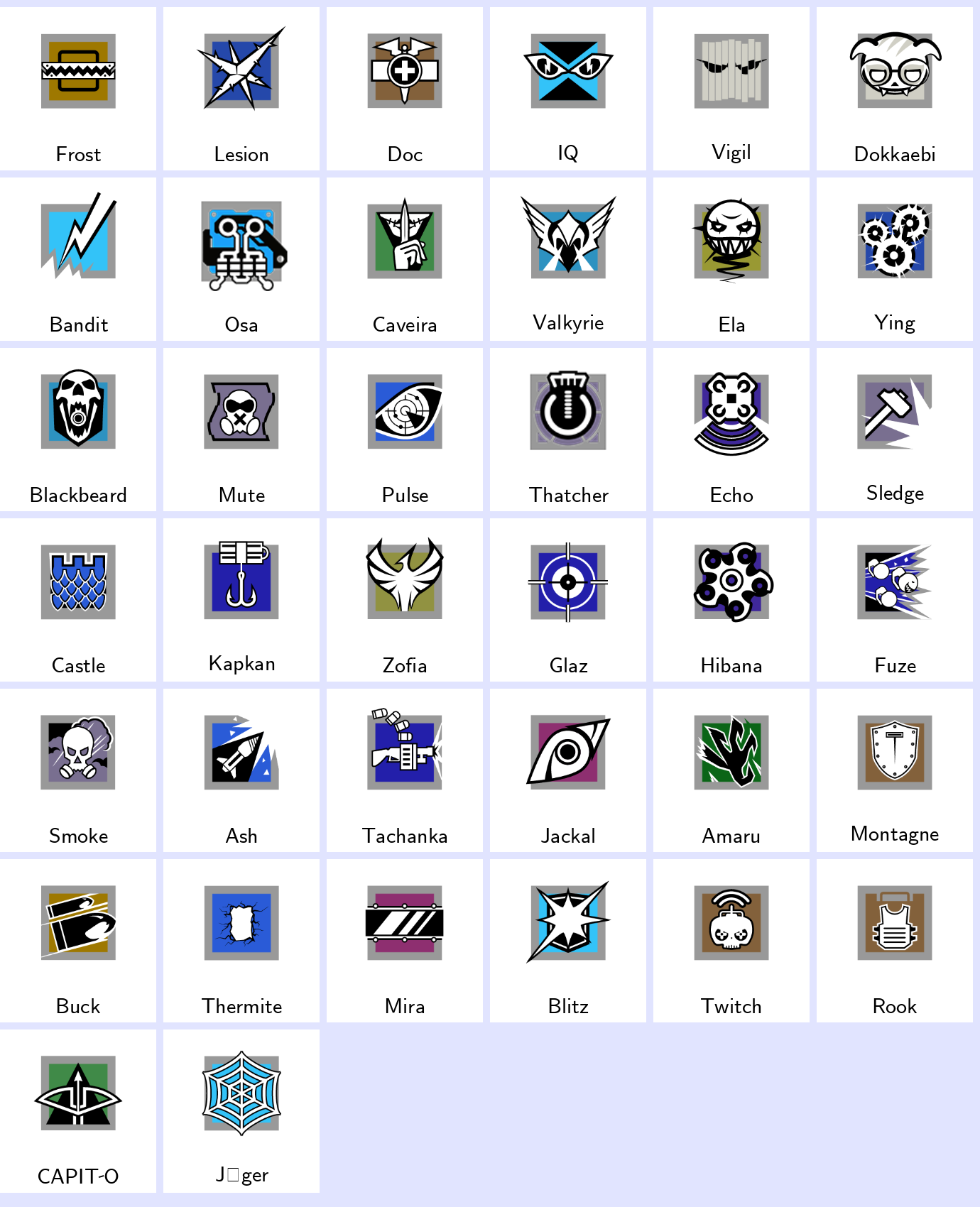Image resolution: width=980 pixels, height=1207 pixels.
Task: Tap the Twitch operator card
Action: click(x=731, y=941)
